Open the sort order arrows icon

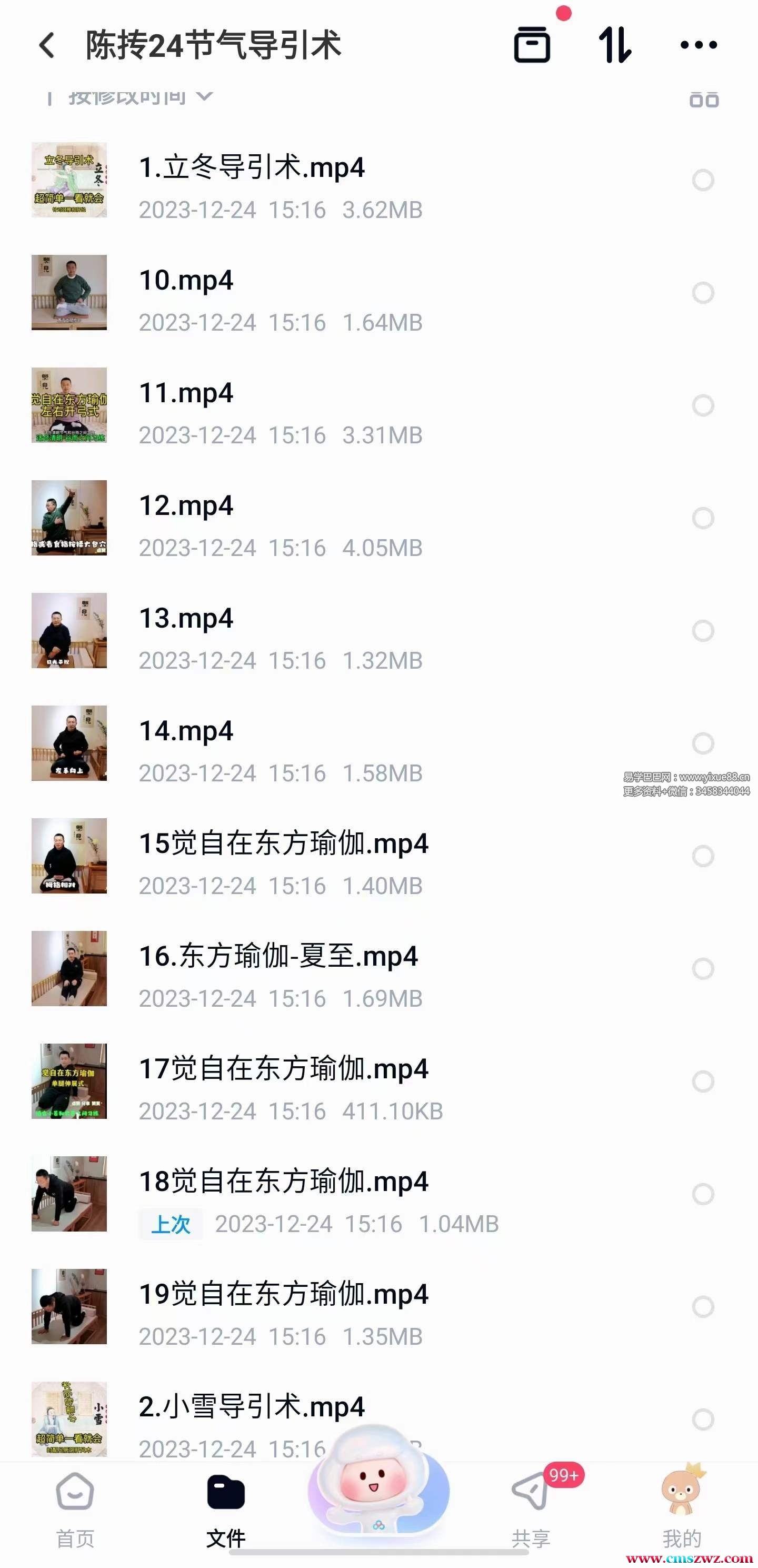[x=614, y=44]
